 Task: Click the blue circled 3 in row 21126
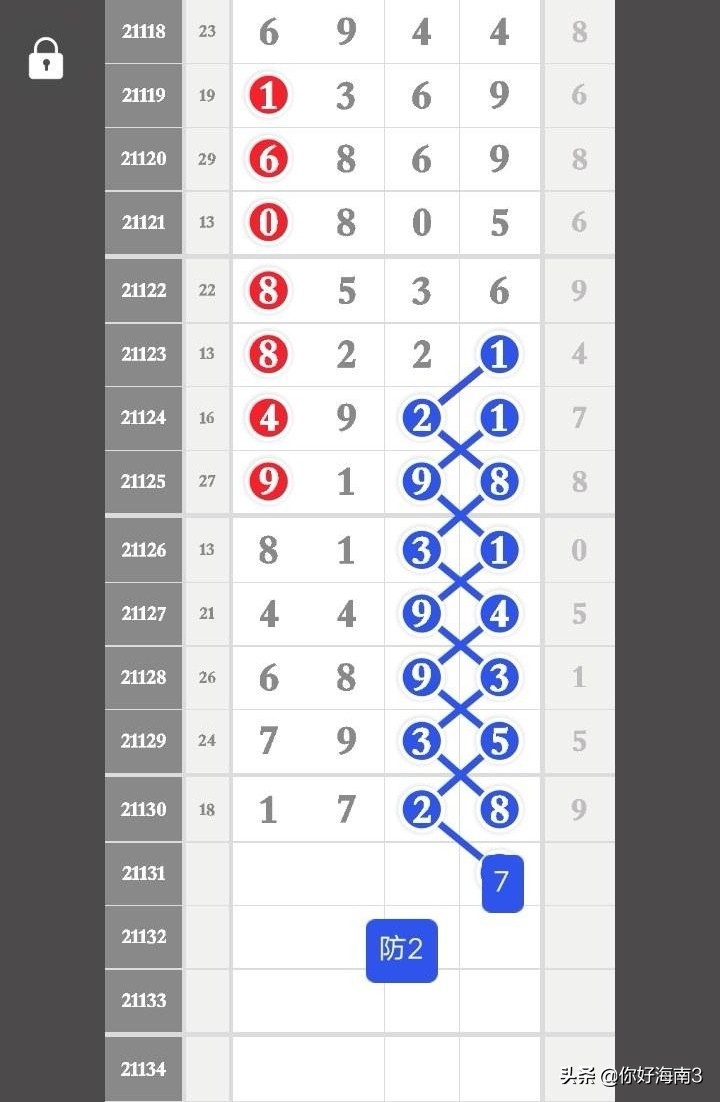pos(421,550)
